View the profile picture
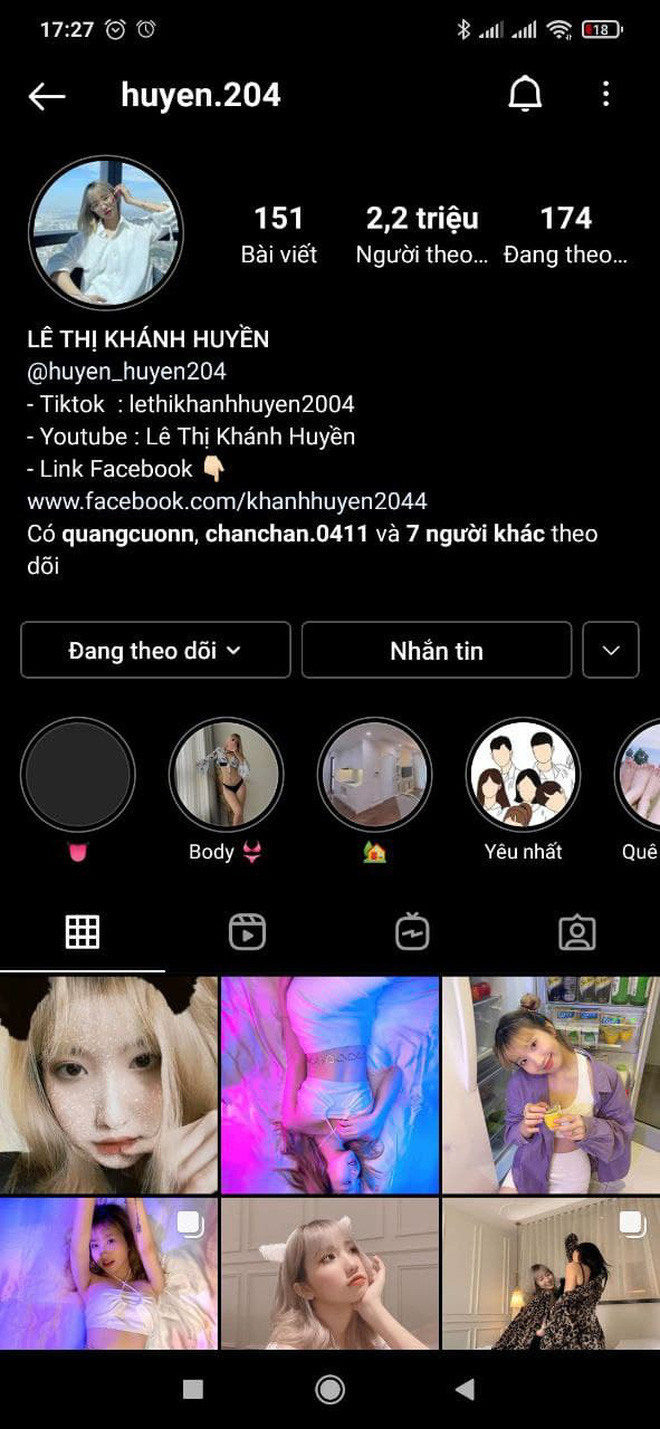The width and height of the screenshot is (660, 1429). [x=105, y=232]
